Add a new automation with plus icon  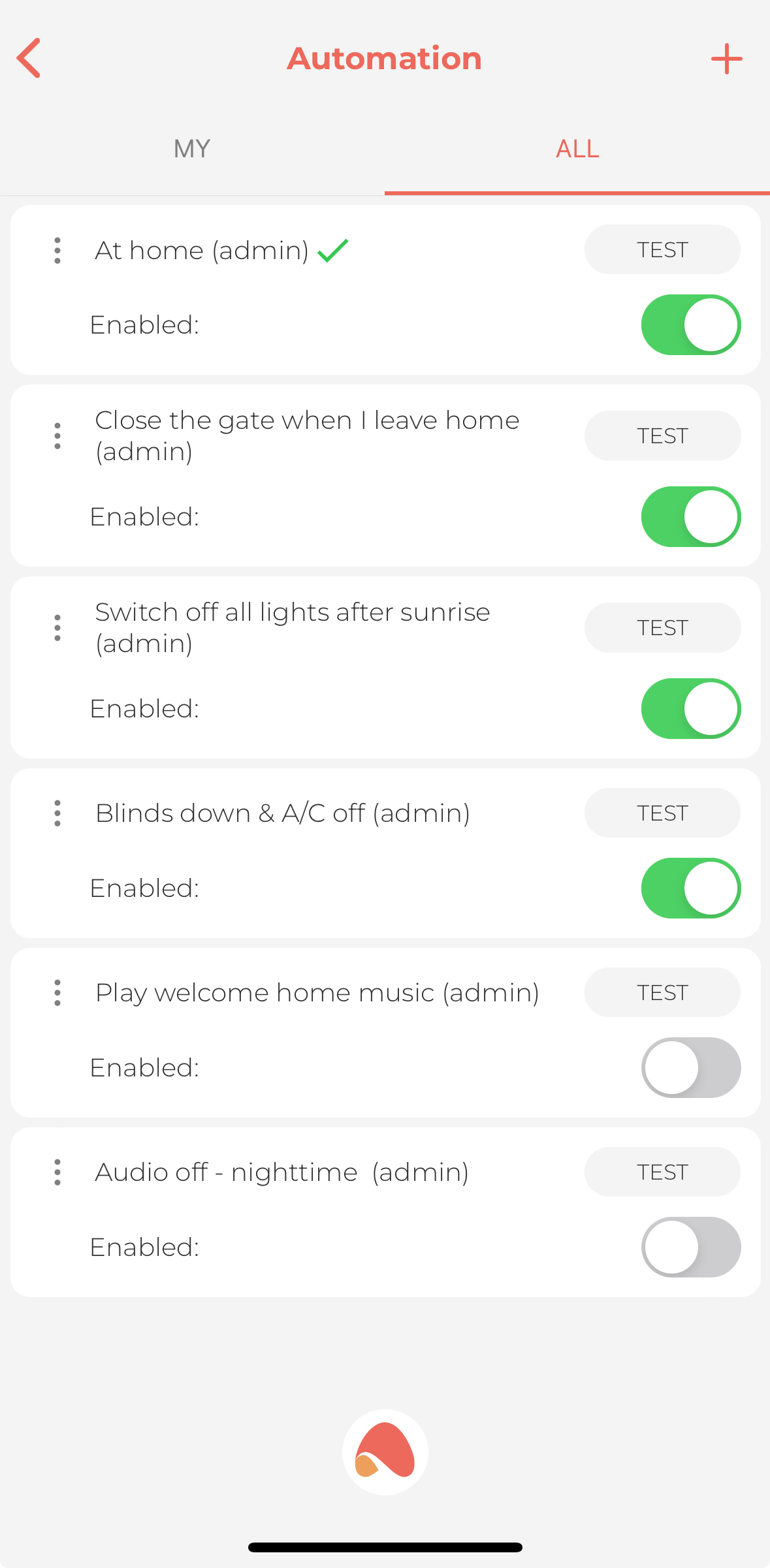coord(726,59)
